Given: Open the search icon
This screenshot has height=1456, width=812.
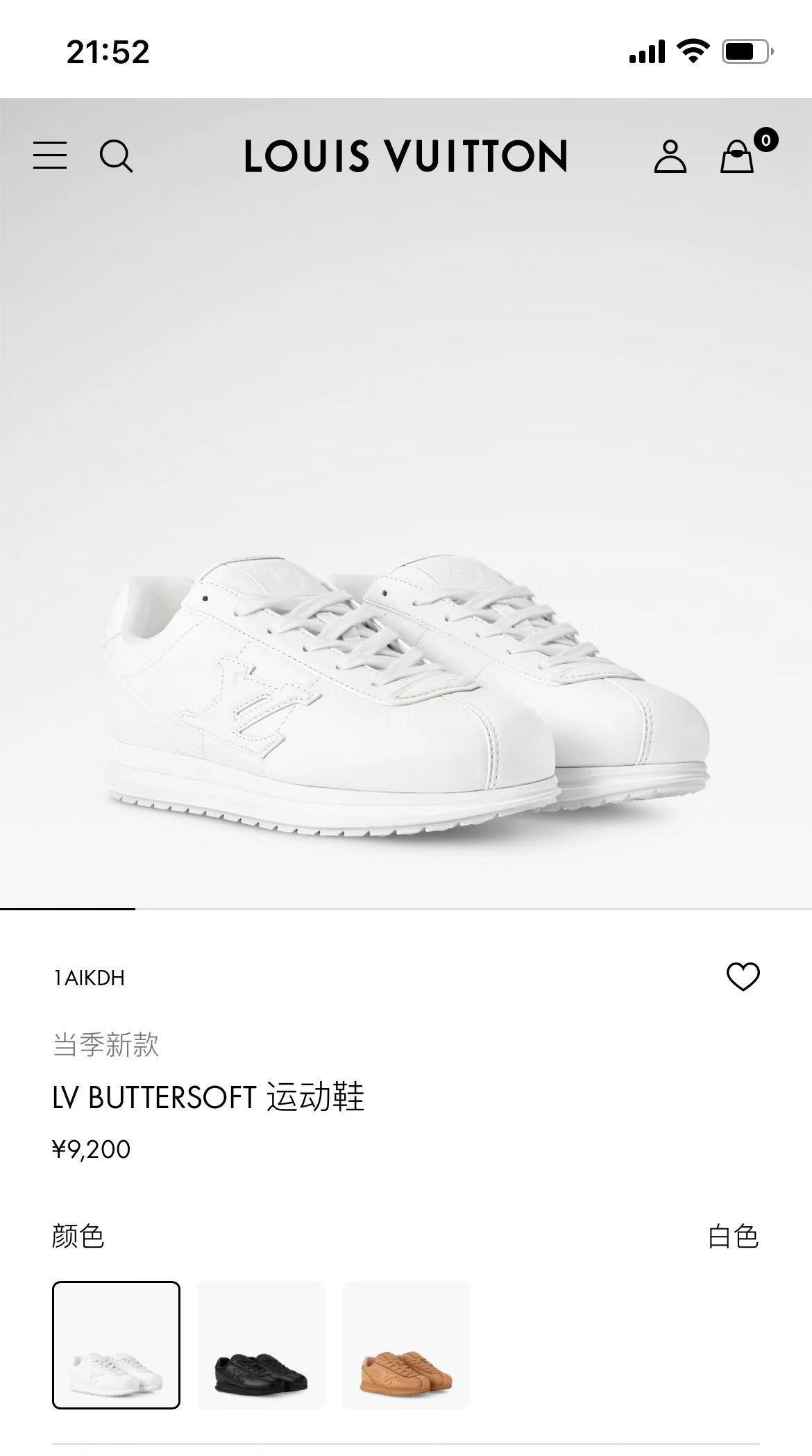Looking at the screenshot, I should [x=115, y=156].
